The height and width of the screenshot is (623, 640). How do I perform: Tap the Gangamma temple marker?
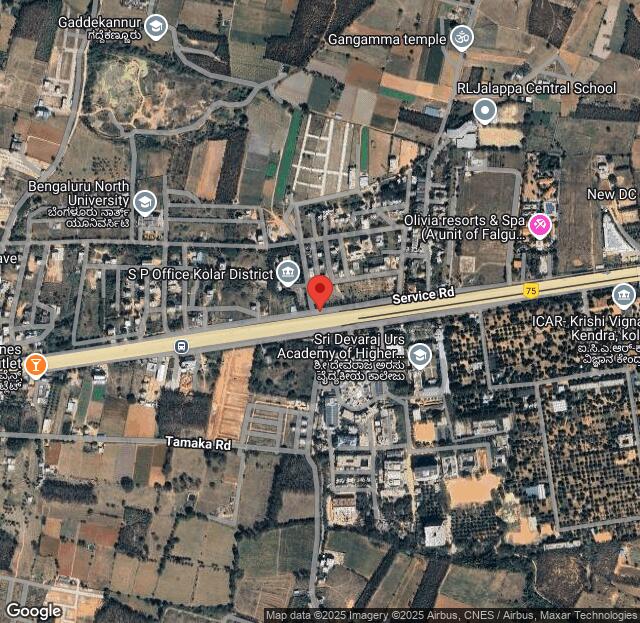coord(461,39)
